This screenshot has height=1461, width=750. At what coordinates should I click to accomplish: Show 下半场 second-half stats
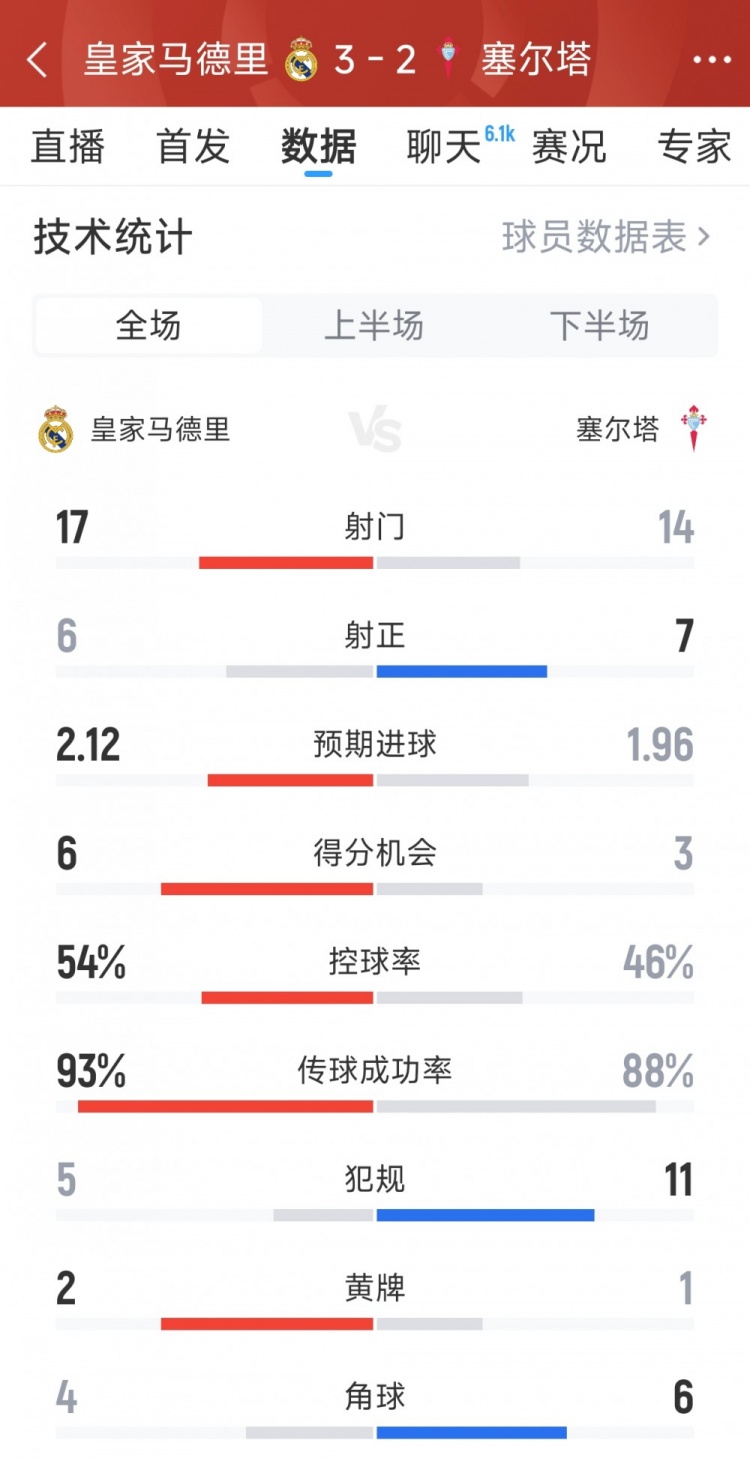pyautogui.click(x=600, y=326)
